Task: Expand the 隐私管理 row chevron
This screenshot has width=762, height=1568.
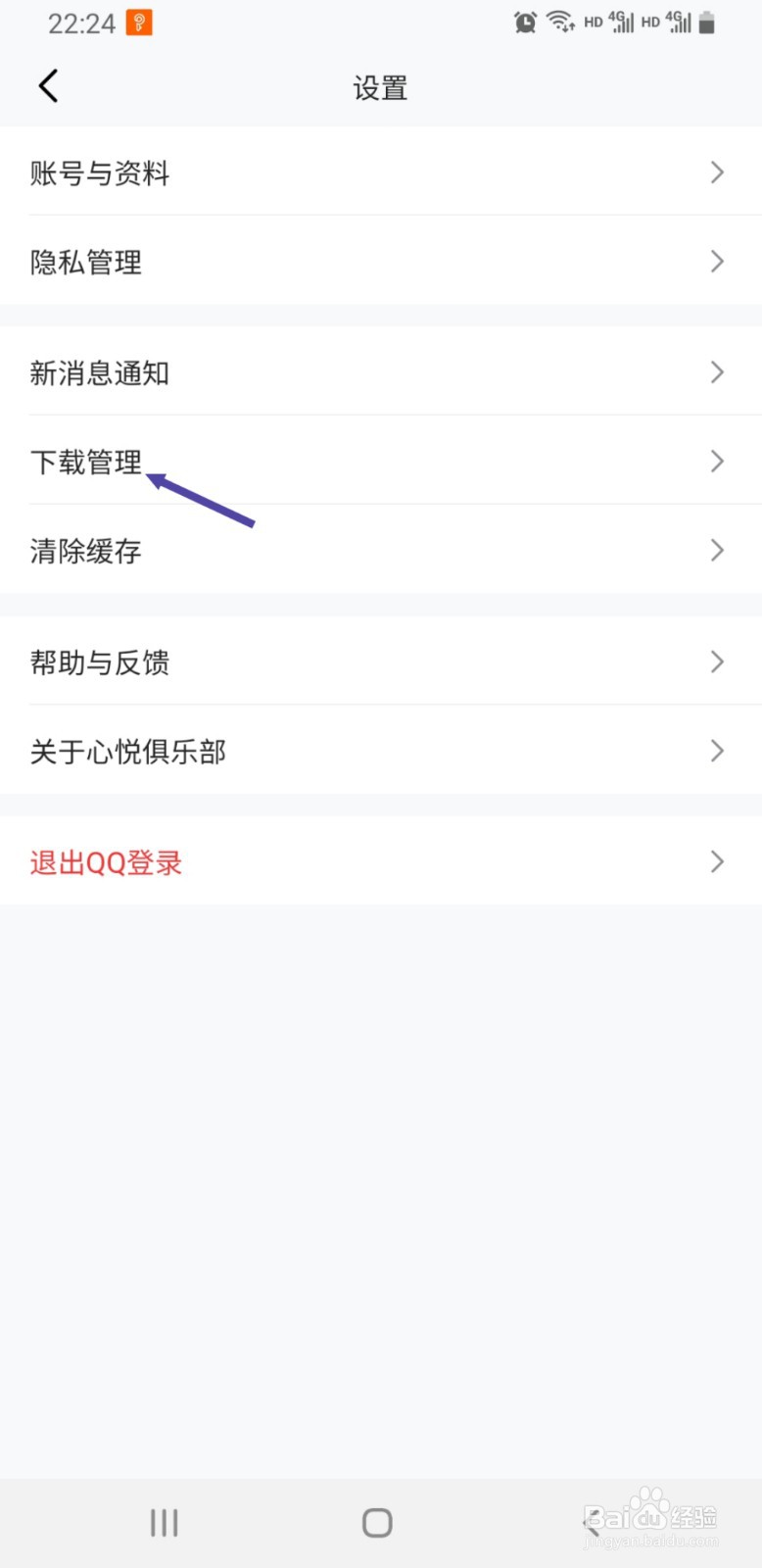Action: (717, 262)
